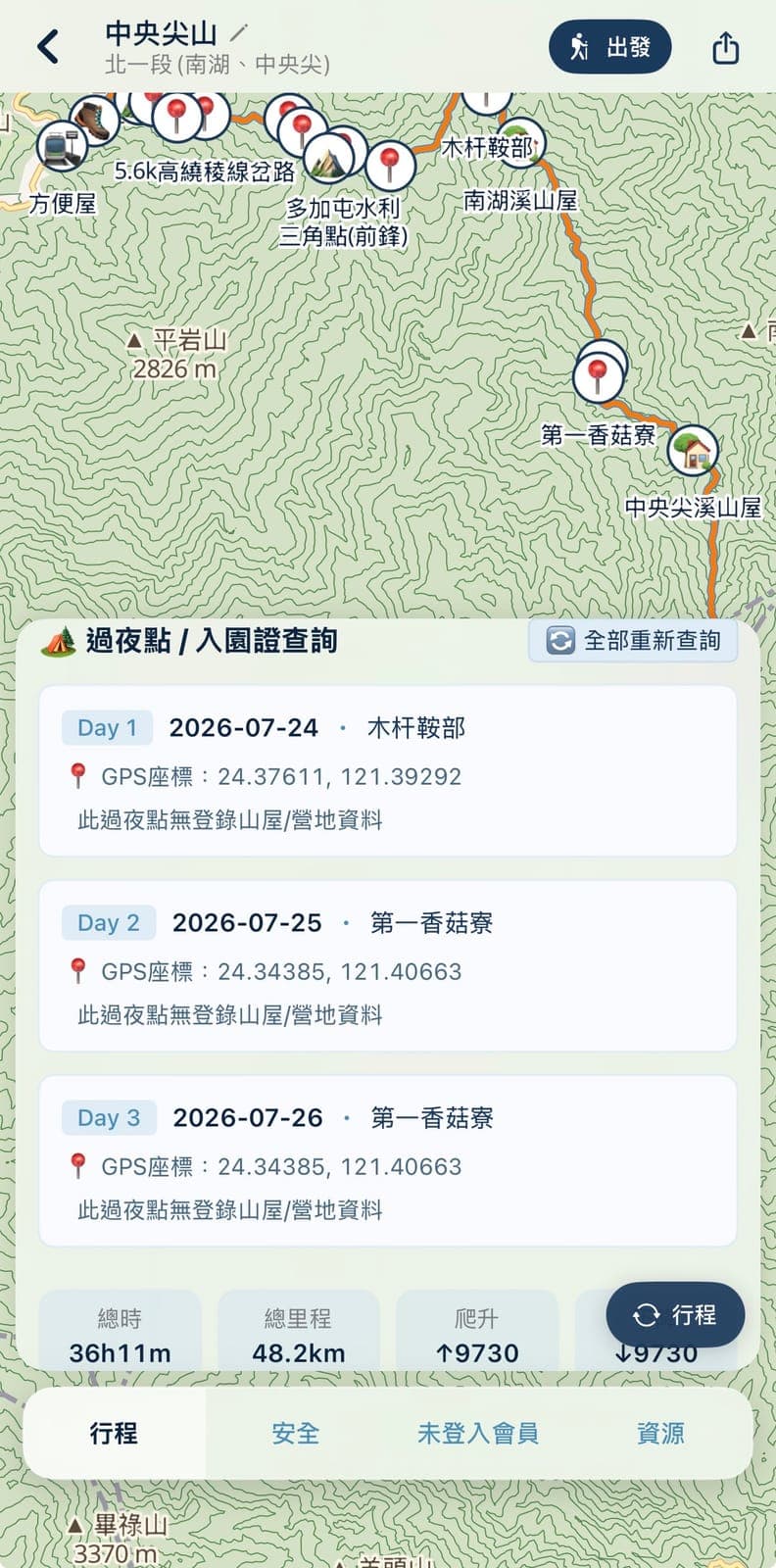776x1568 pixels.
Task: Edit the route name 中央尖山
Action: [x=239, y=32]
